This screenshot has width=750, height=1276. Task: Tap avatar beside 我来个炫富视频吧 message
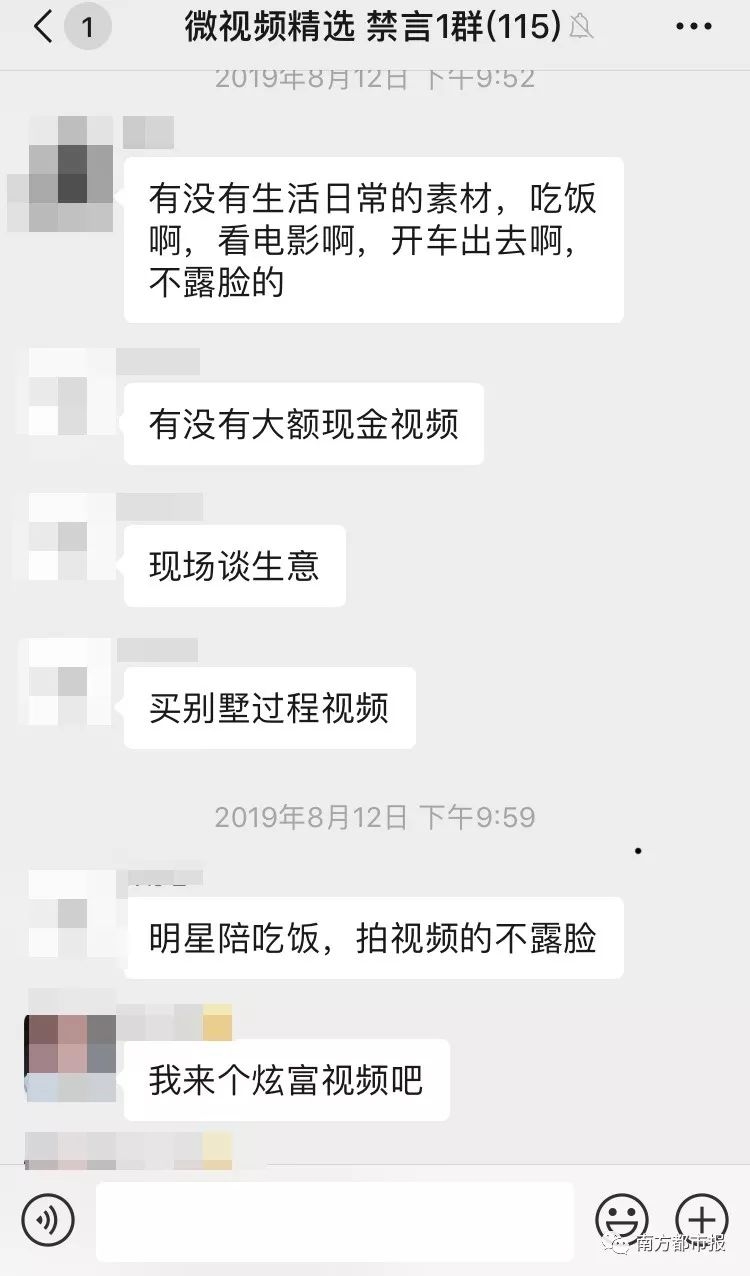point(70,1059)
